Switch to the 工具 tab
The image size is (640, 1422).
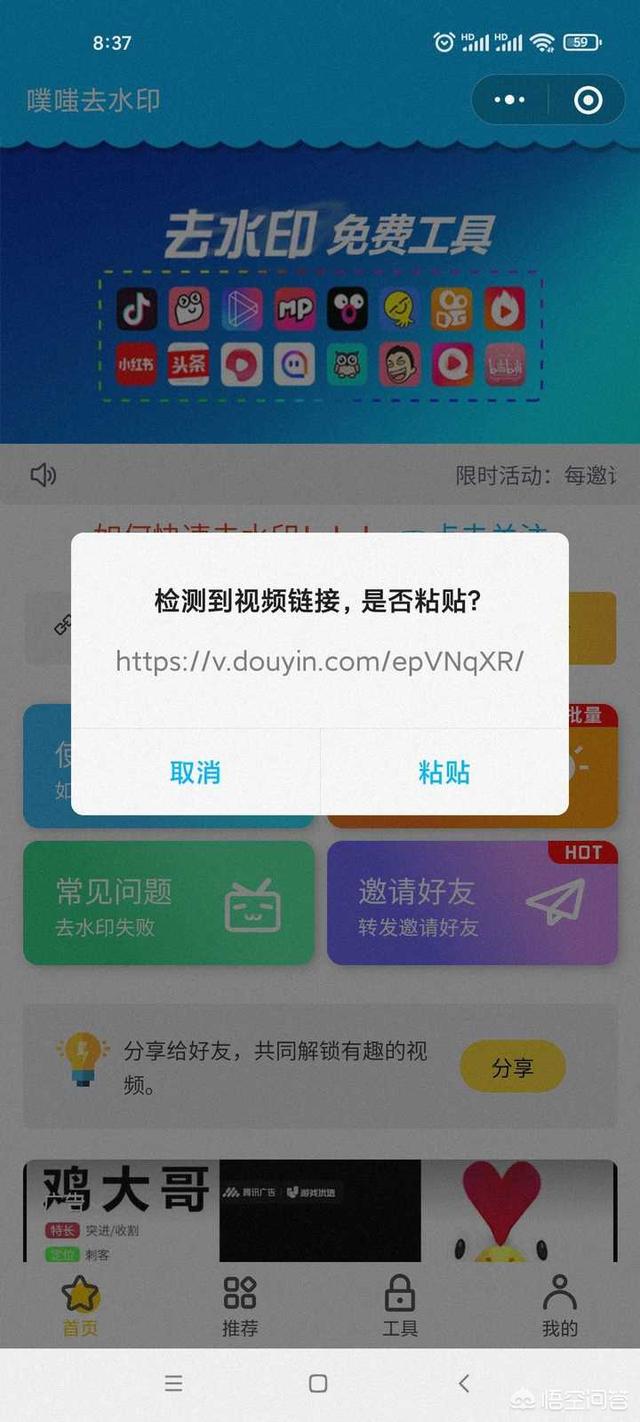[400, 1306]
